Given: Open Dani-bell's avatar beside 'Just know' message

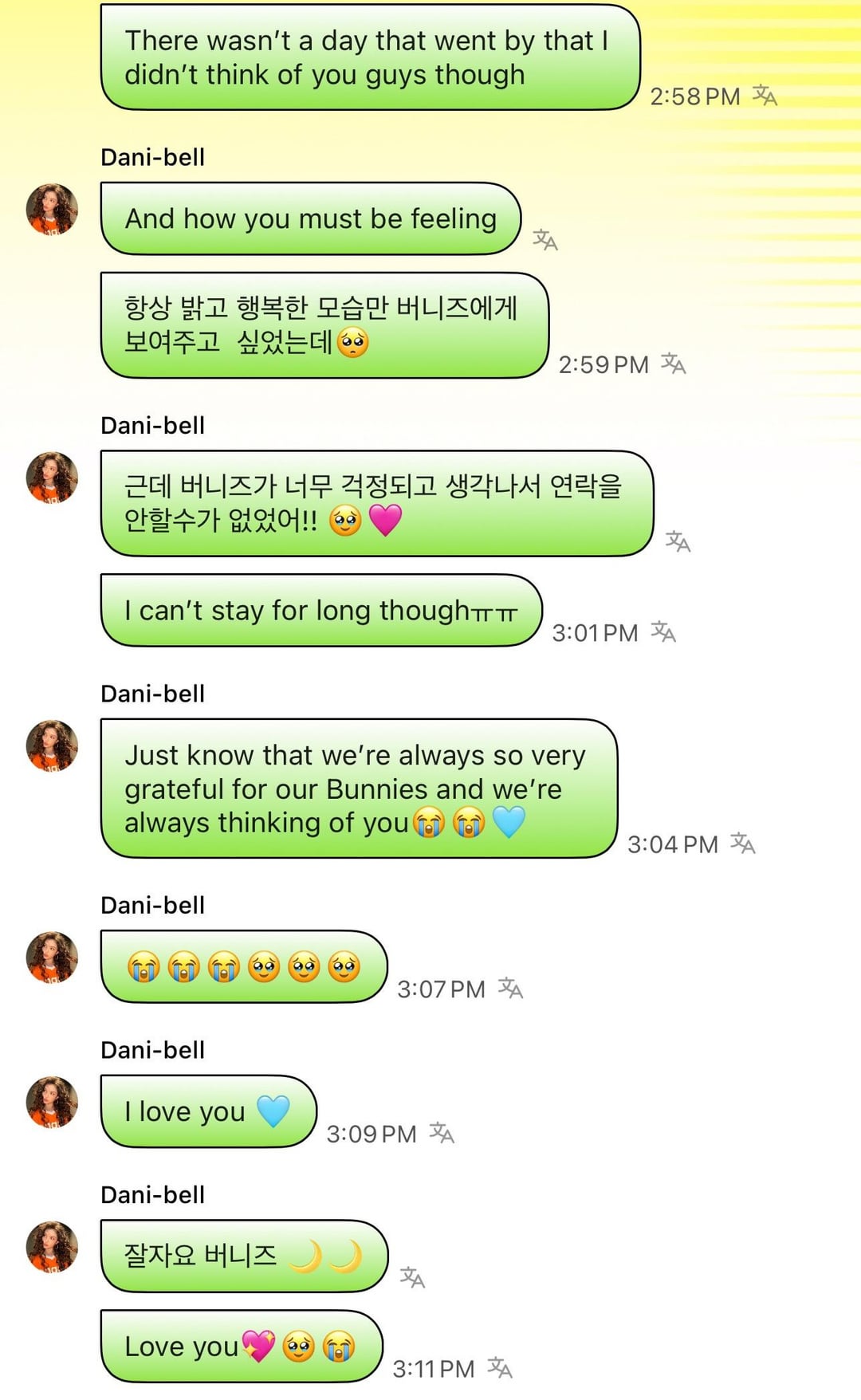Looking at the screenshot, I should click(x=53, y=746).
